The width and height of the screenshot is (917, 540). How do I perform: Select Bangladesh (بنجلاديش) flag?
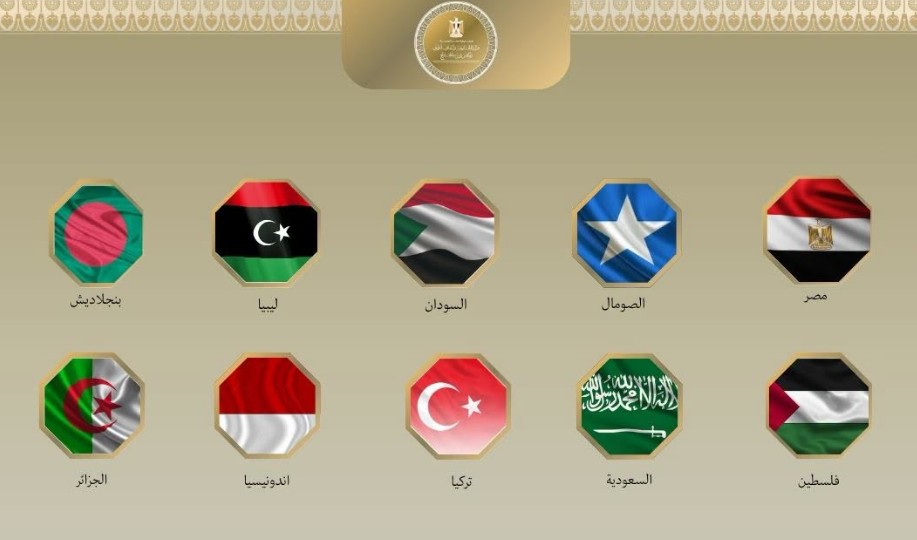click(96, 232)
